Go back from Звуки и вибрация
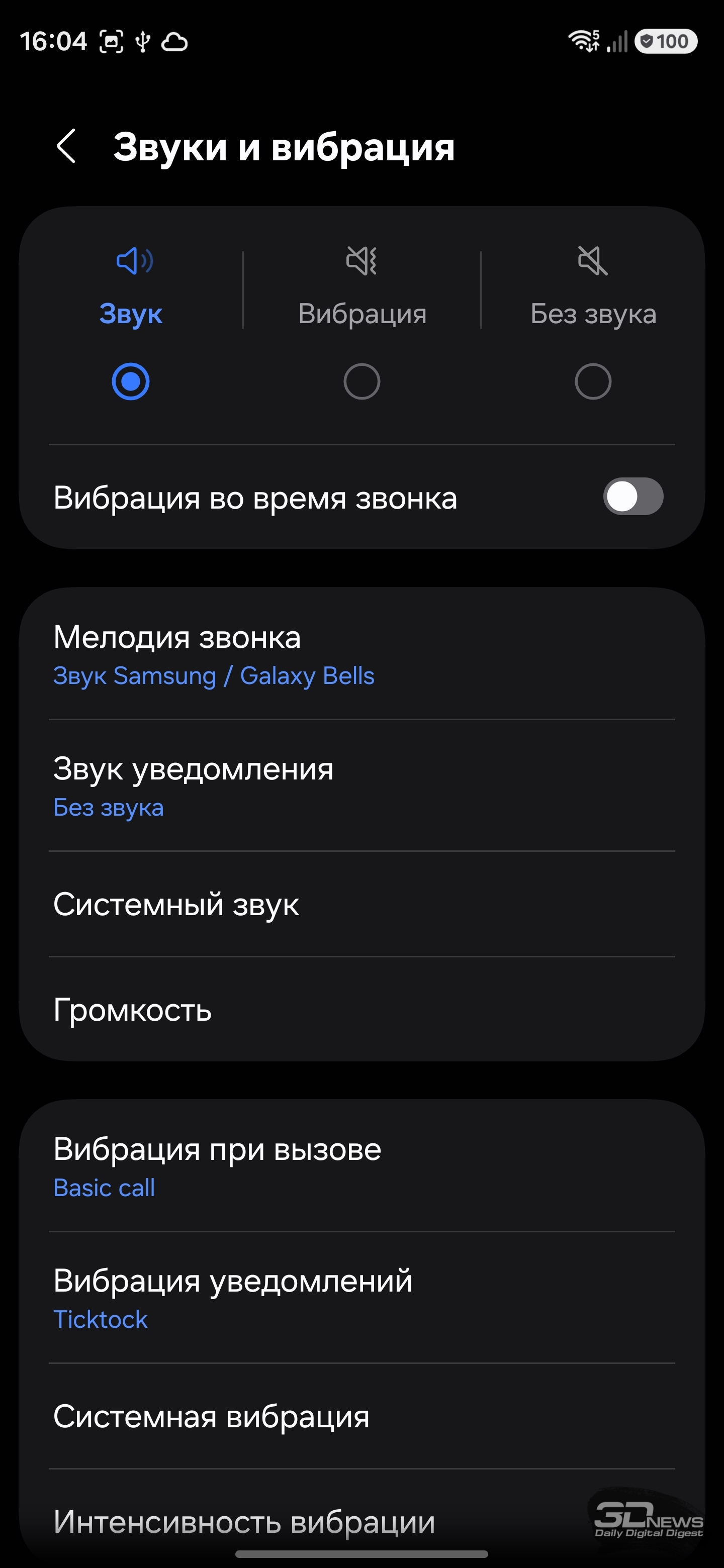This screenshot has width=724, height=1568. (66, 147)
